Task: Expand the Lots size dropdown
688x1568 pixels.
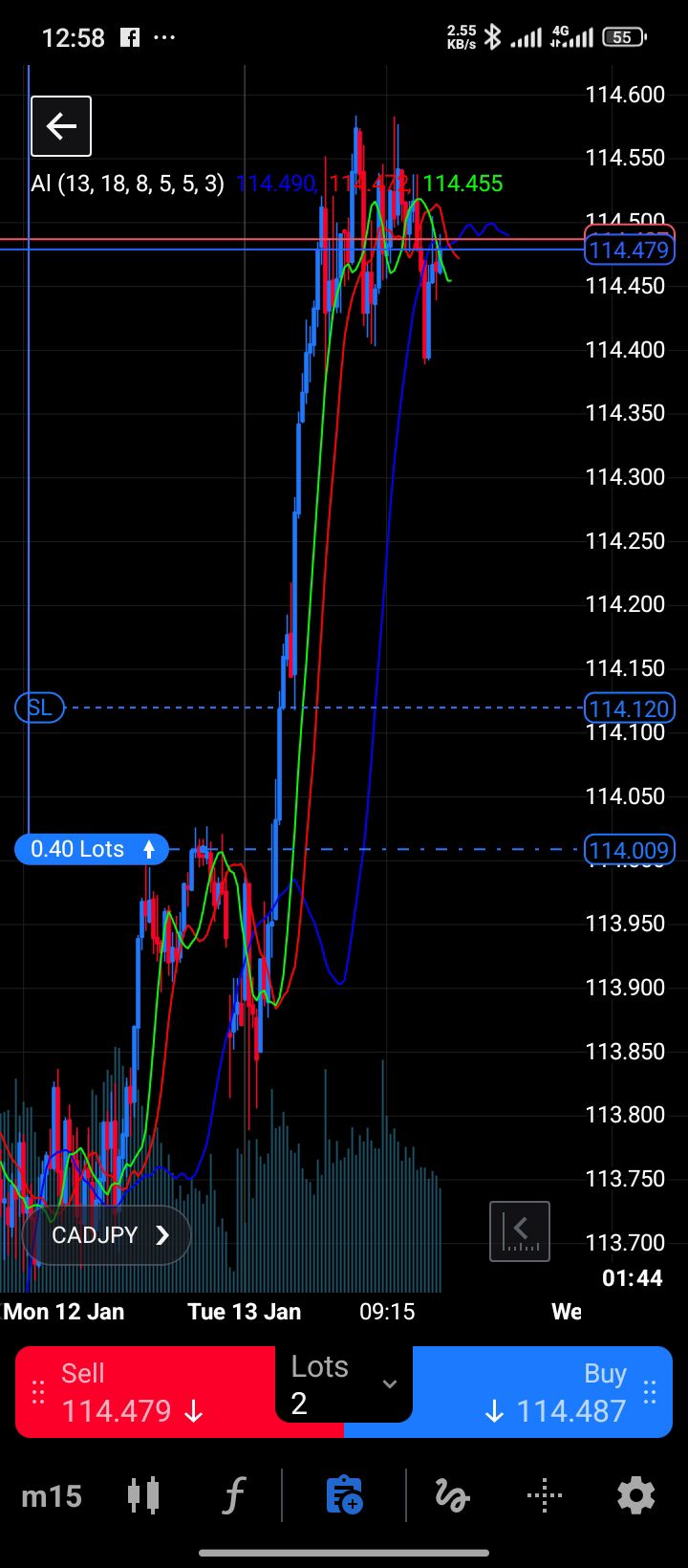Action: pyautogui.click(x=388, y=1384)
